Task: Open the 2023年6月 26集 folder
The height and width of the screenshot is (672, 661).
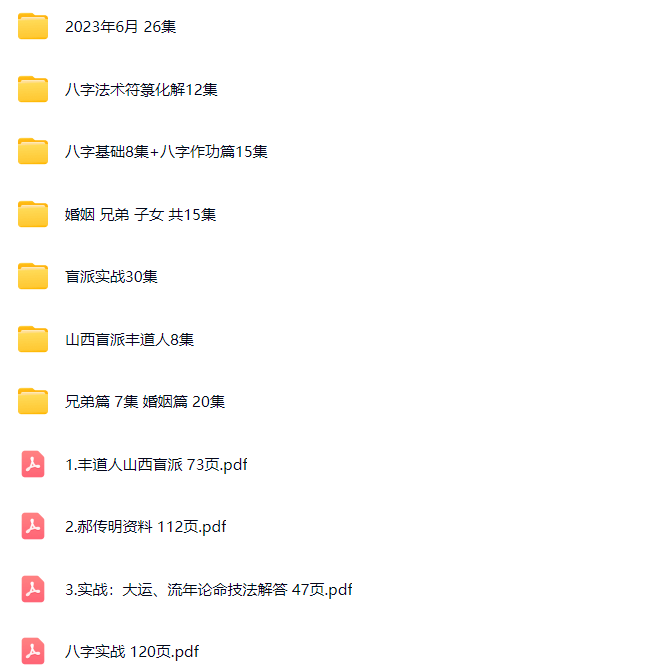Action: point(120,27)
